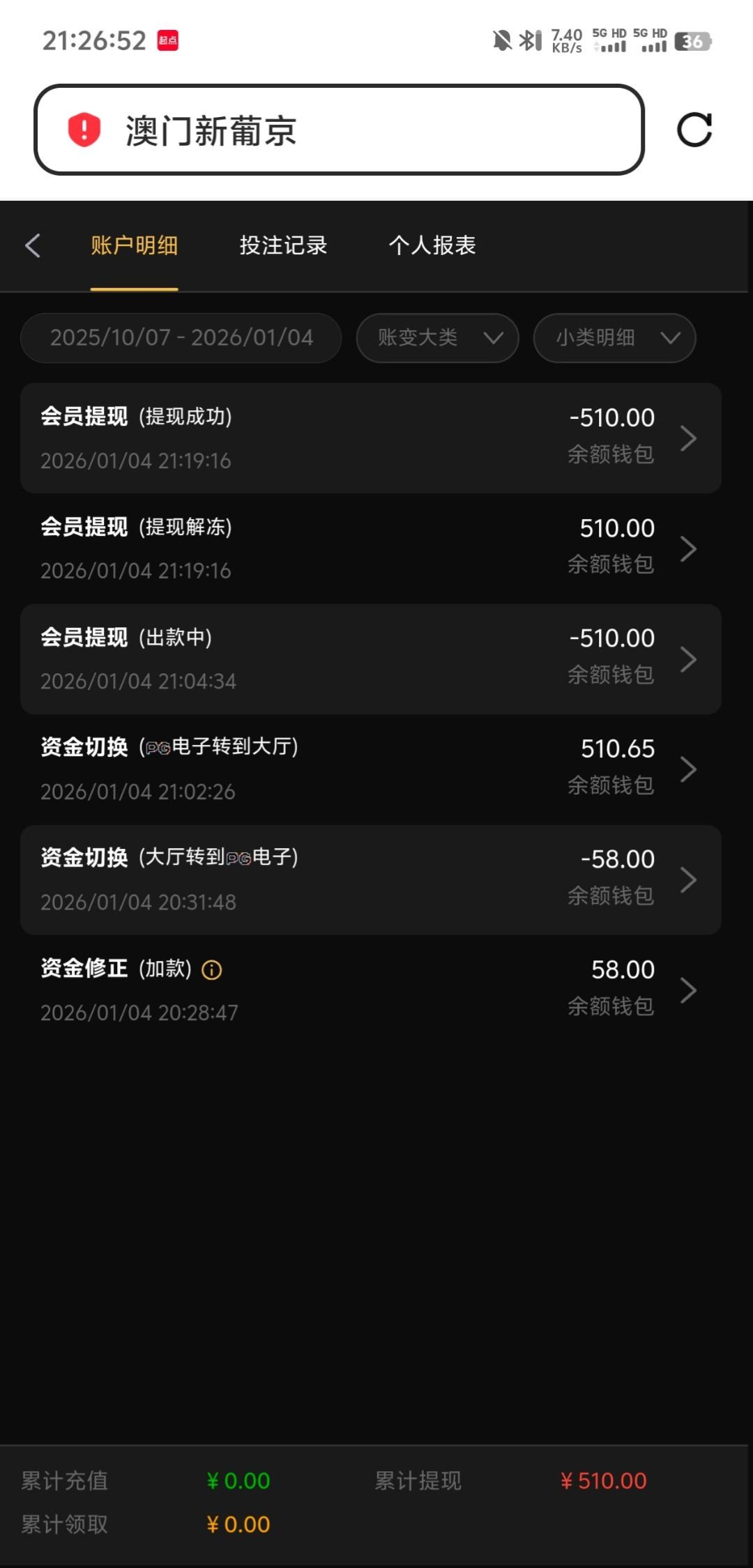Expand the 账变大类 dropdown
Screen dimensions: 753x1568
438,338
